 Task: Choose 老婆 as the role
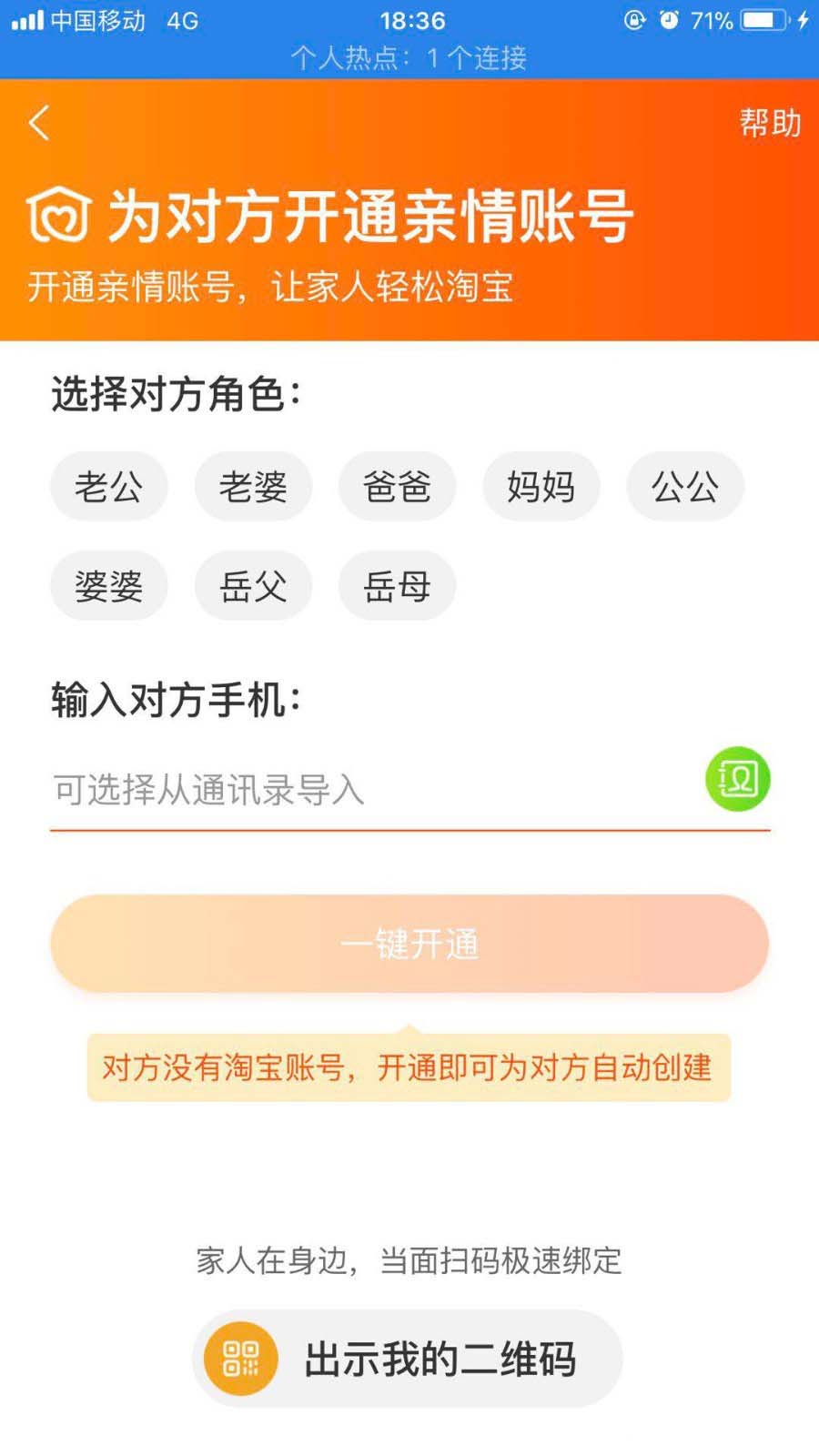pyautogui.click(x=253, y=487)
